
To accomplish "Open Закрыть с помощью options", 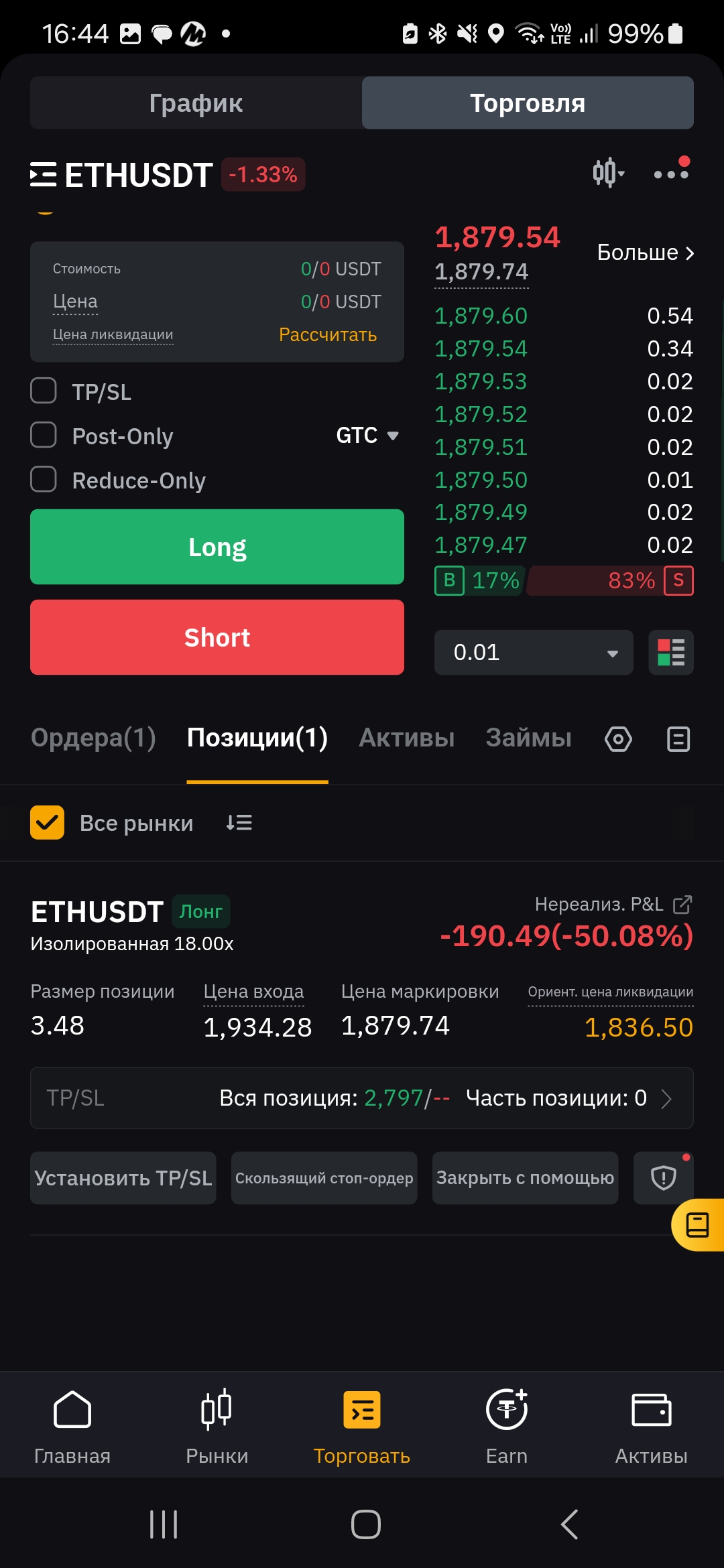I will pyautogui.click(x=526, y=1178).
